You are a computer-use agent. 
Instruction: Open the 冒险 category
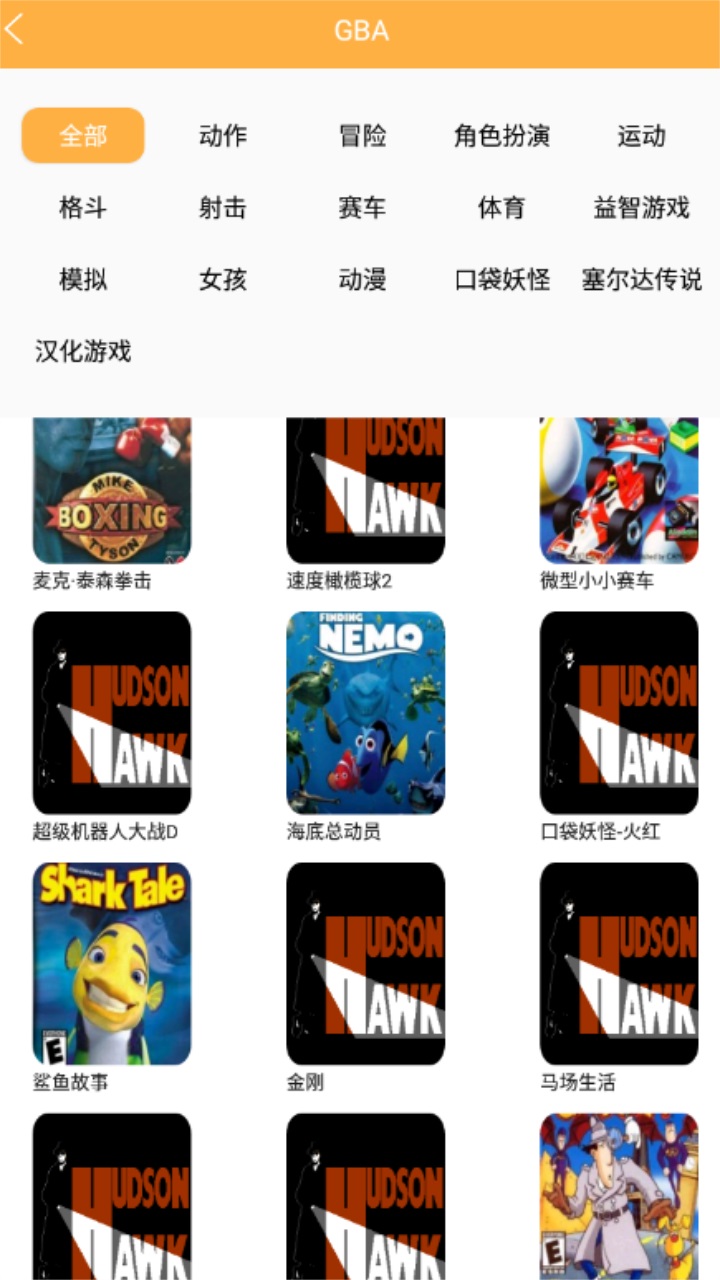(360, 136)
